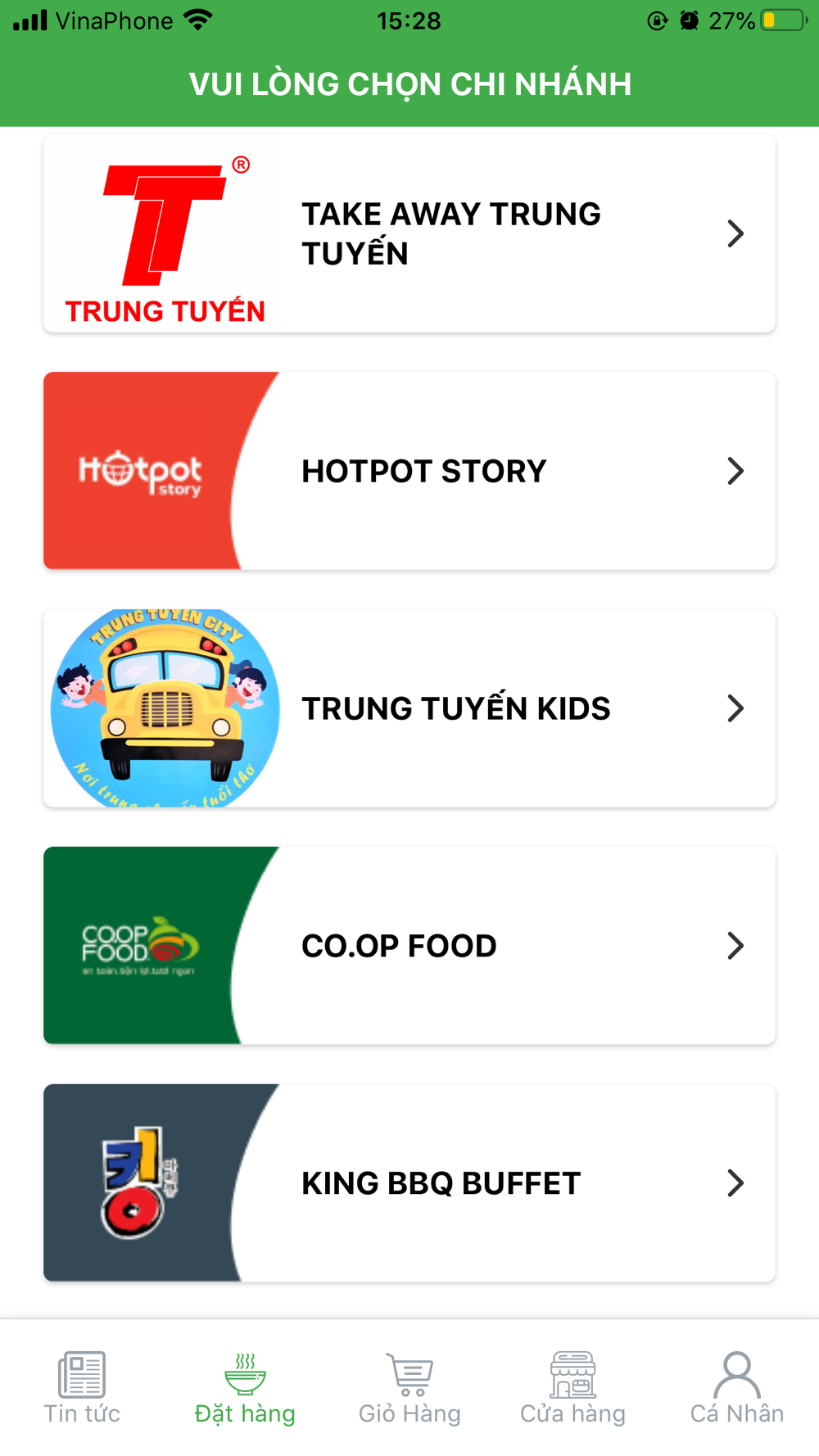Switch to the Cửa hàng tab
Image resolution: width=819 pixels, height=1456 pixels.
tap(572, 1388)
